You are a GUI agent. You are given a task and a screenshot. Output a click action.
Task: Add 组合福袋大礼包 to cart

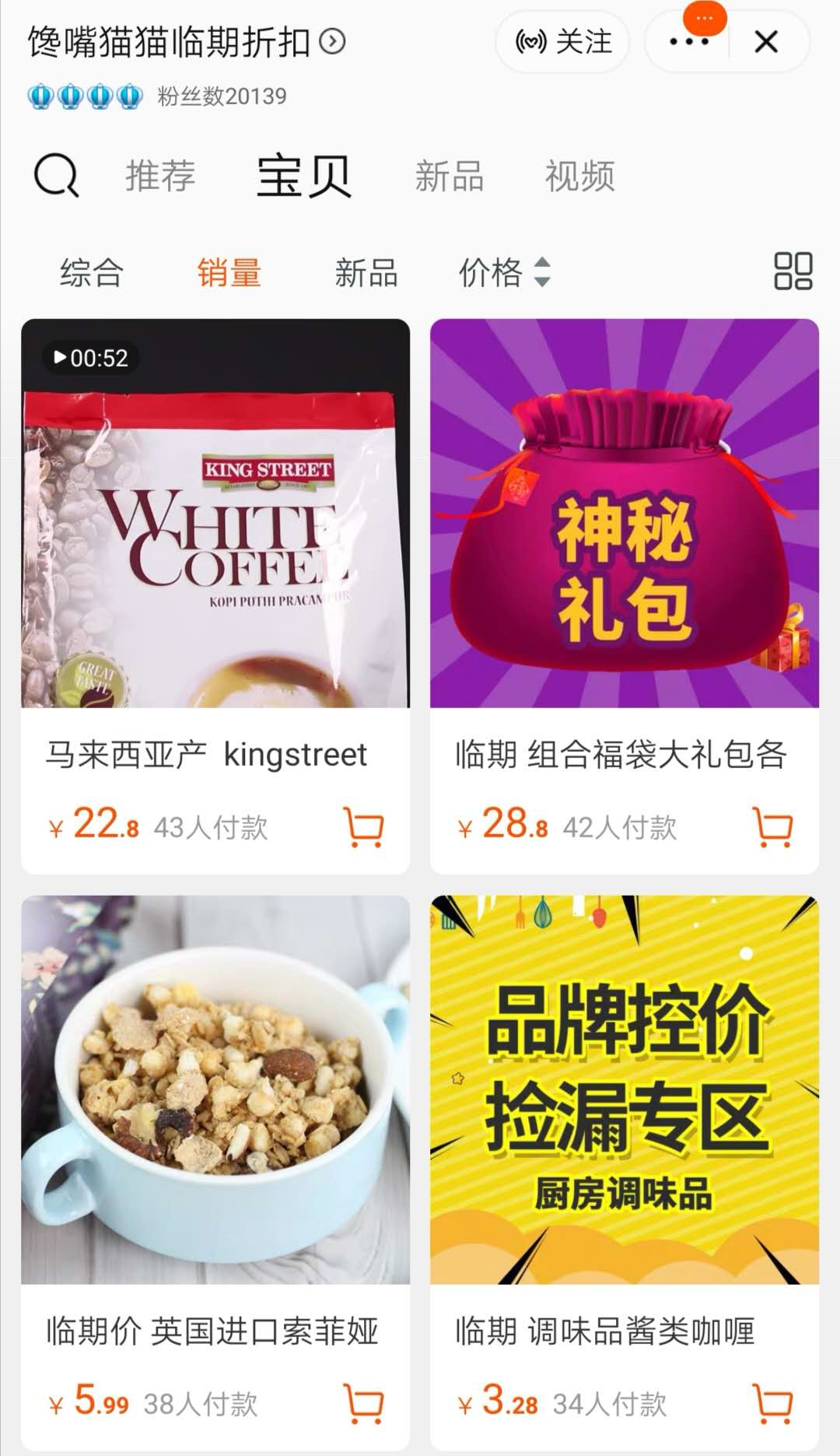point(773,826)
